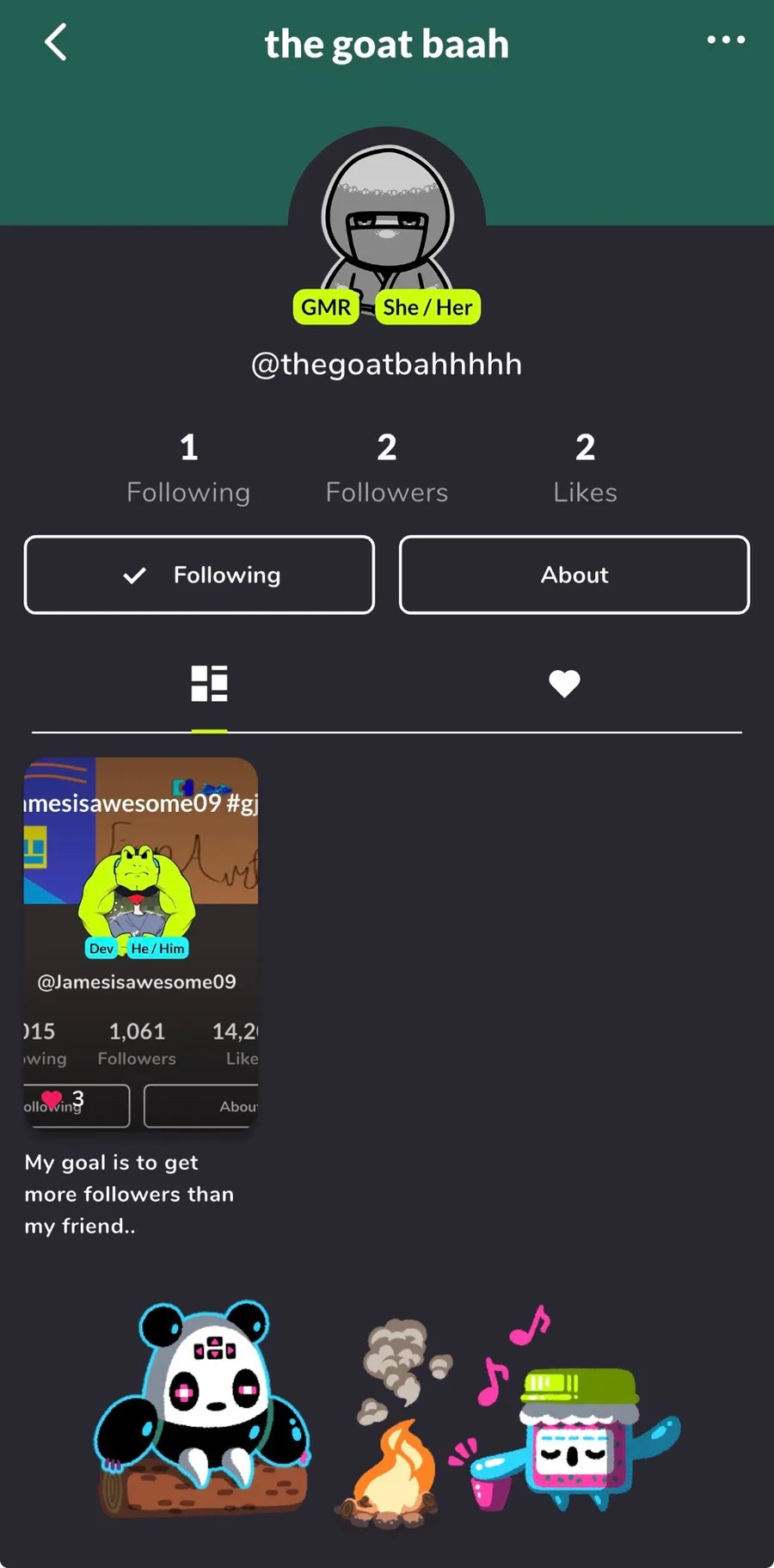
Task: Go back using the top-left arrow
Action: [56, 42]
